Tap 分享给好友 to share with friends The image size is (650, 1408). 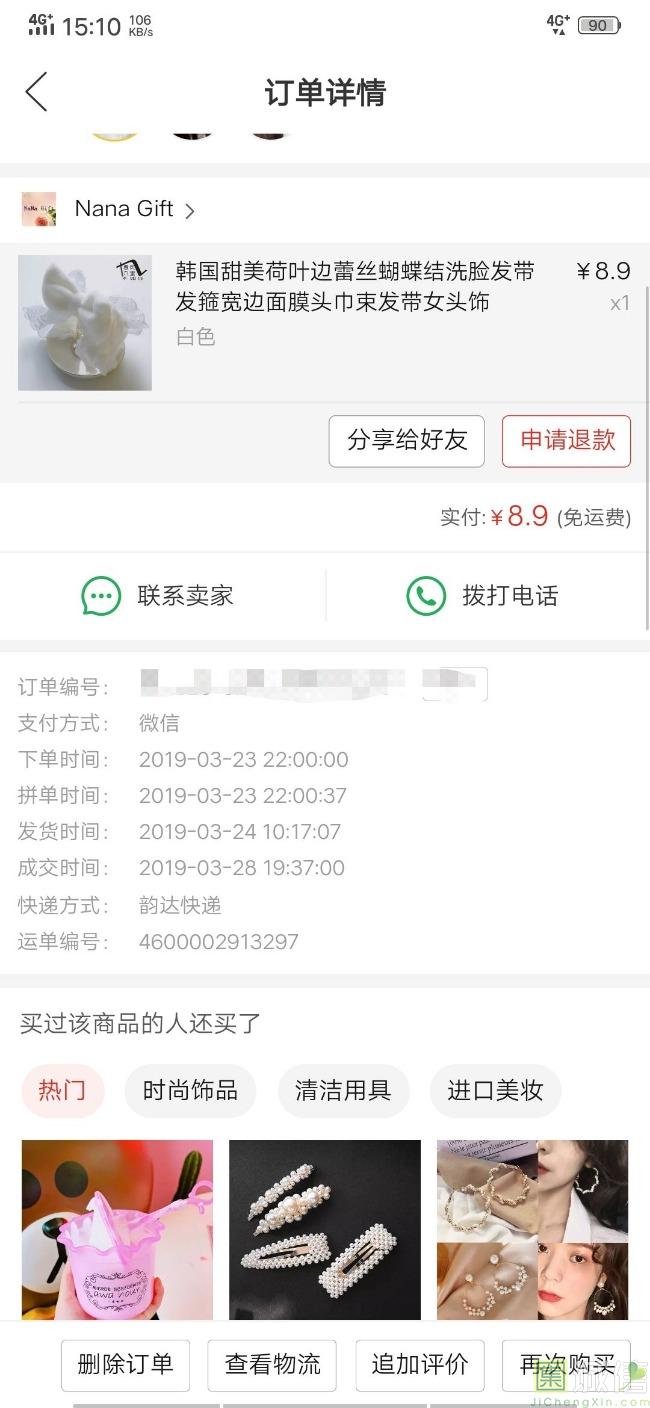coord(406,441)
